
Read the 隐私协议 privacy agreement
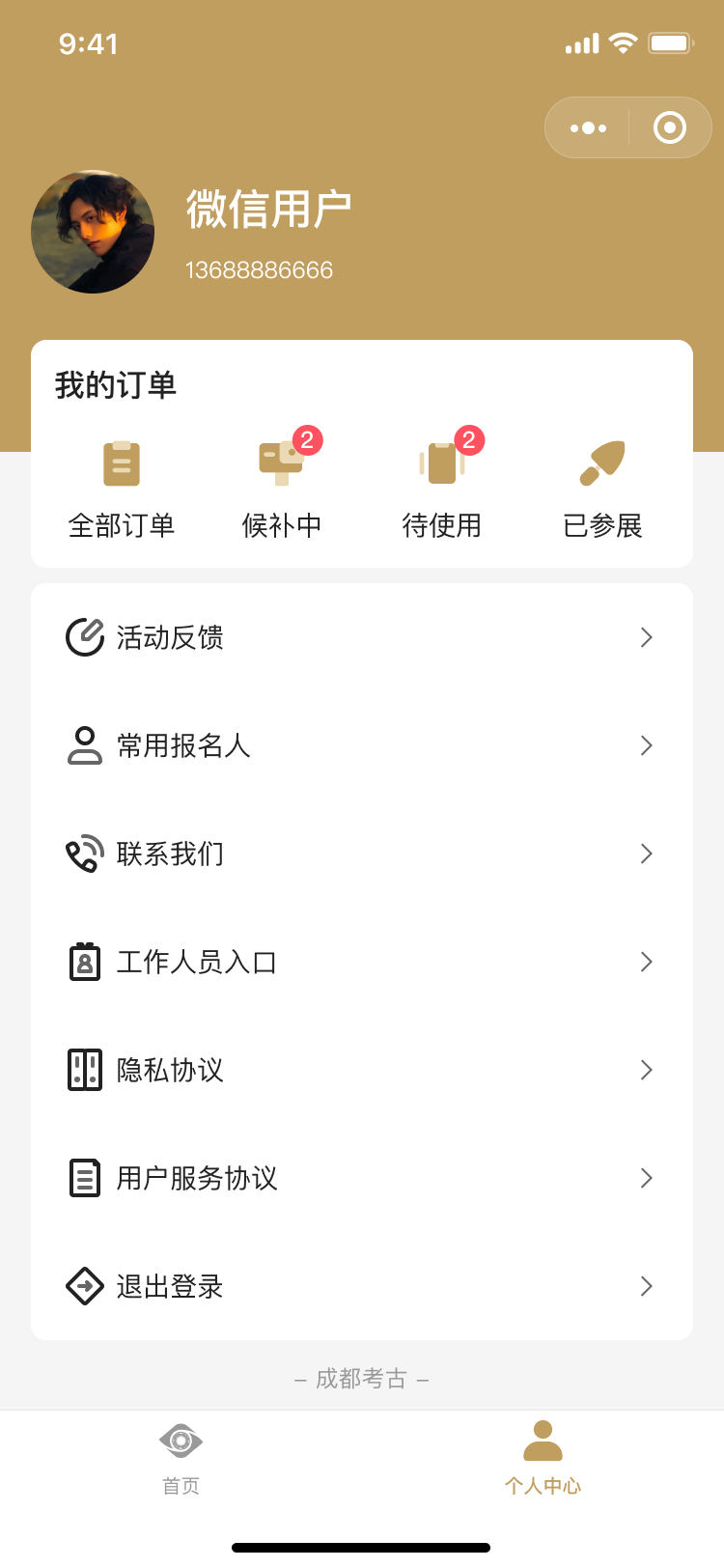point(362,1070)
